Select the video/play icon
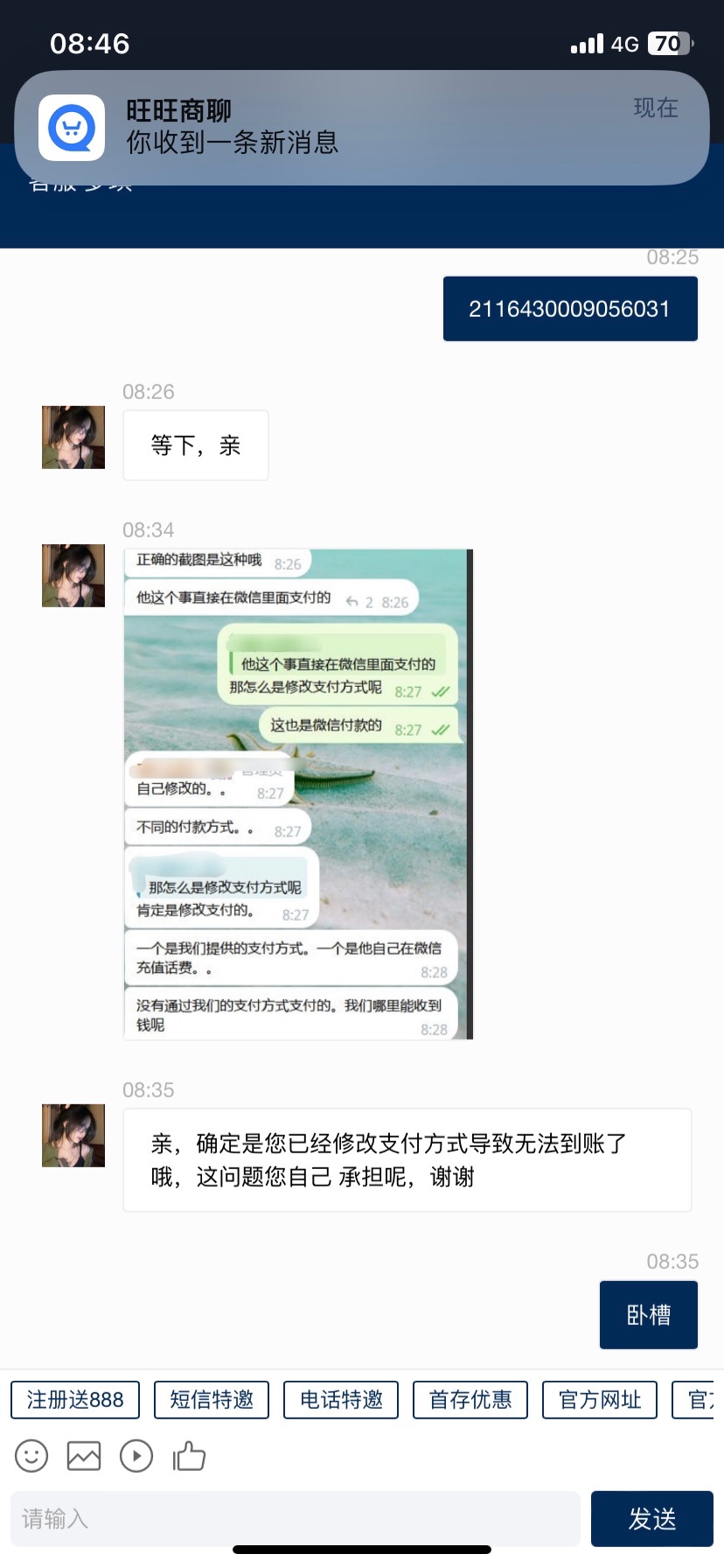The width and height of the screenshot is (724, 1568). click(136, 1455)
